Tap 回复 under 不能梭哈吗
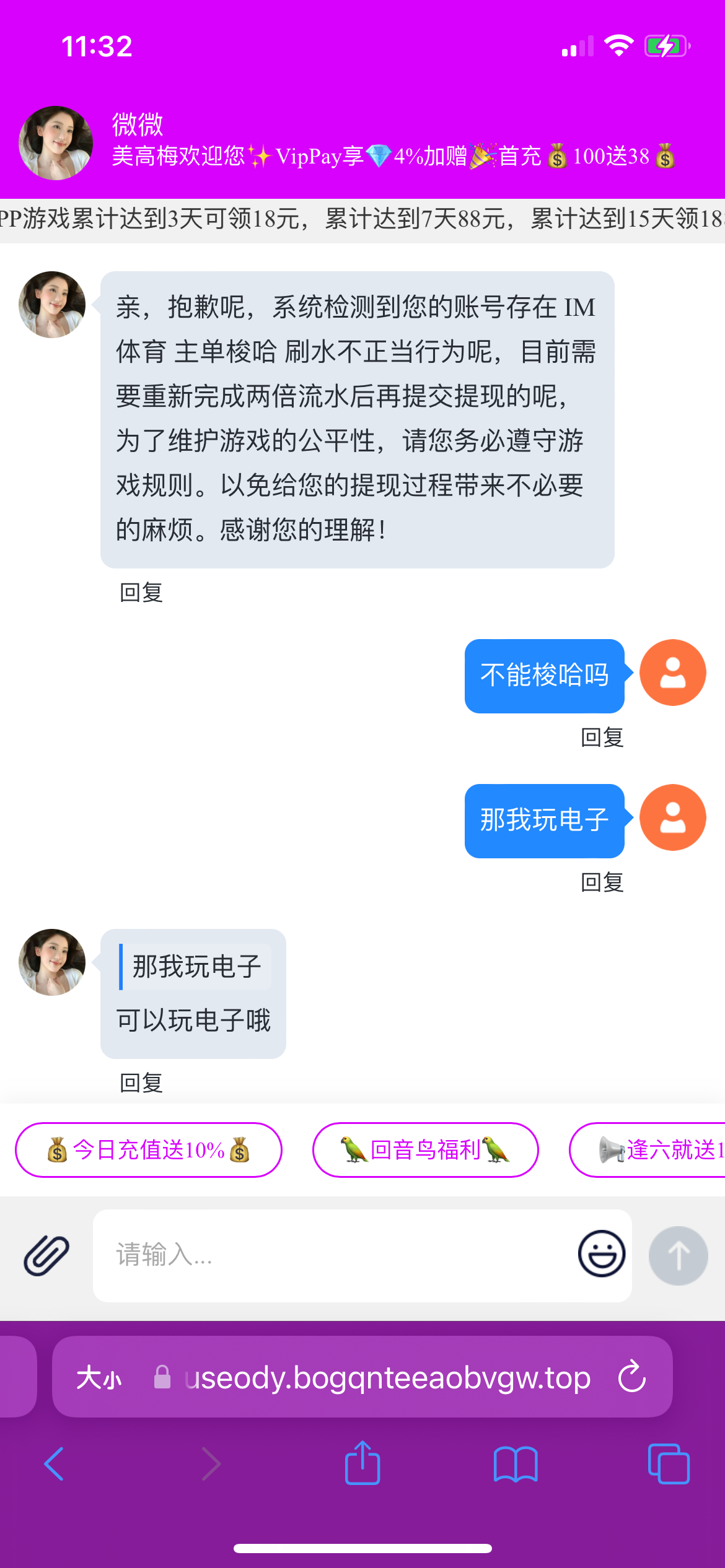 pyautogui.click(x=602, y=738)
